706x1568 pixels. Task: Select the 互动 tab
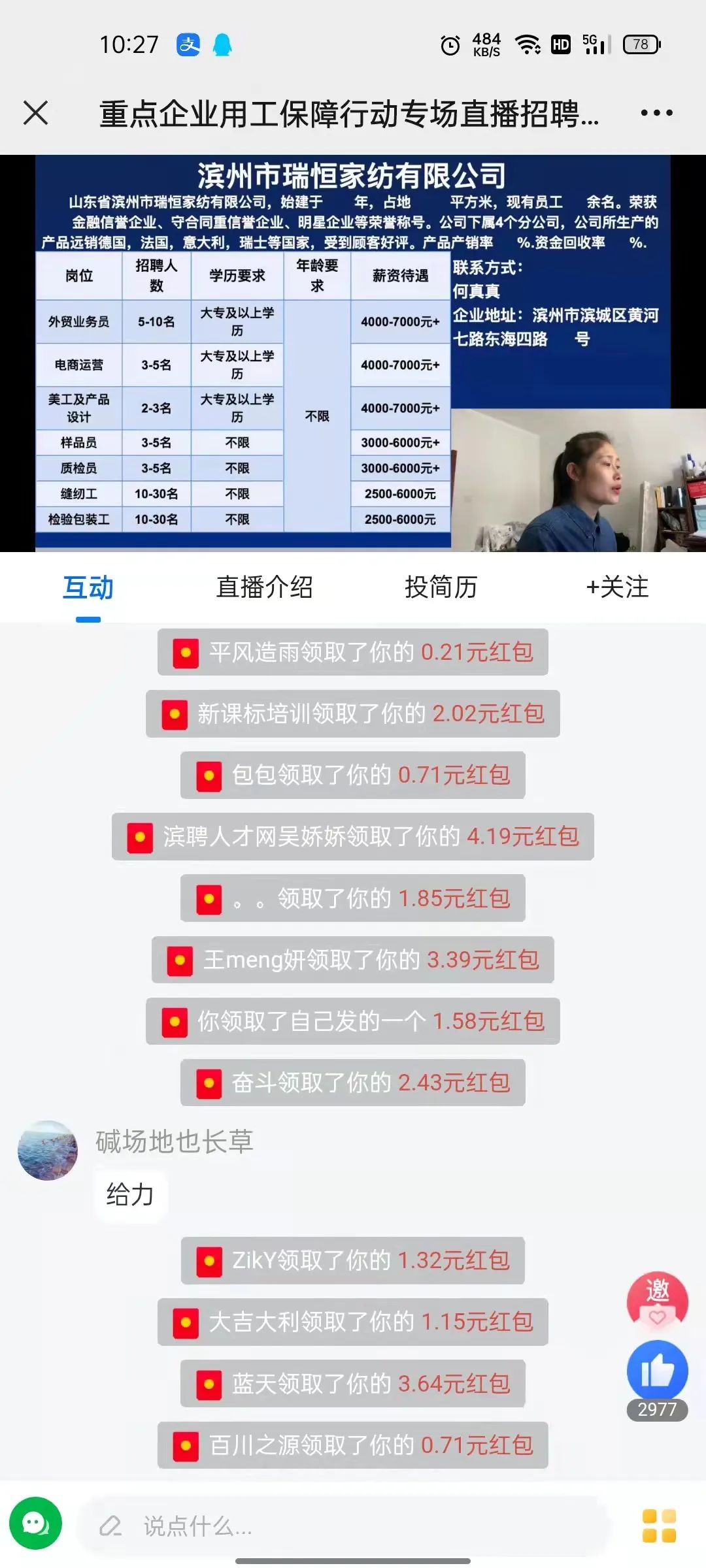pyautogui.click(x=88, y=587)
